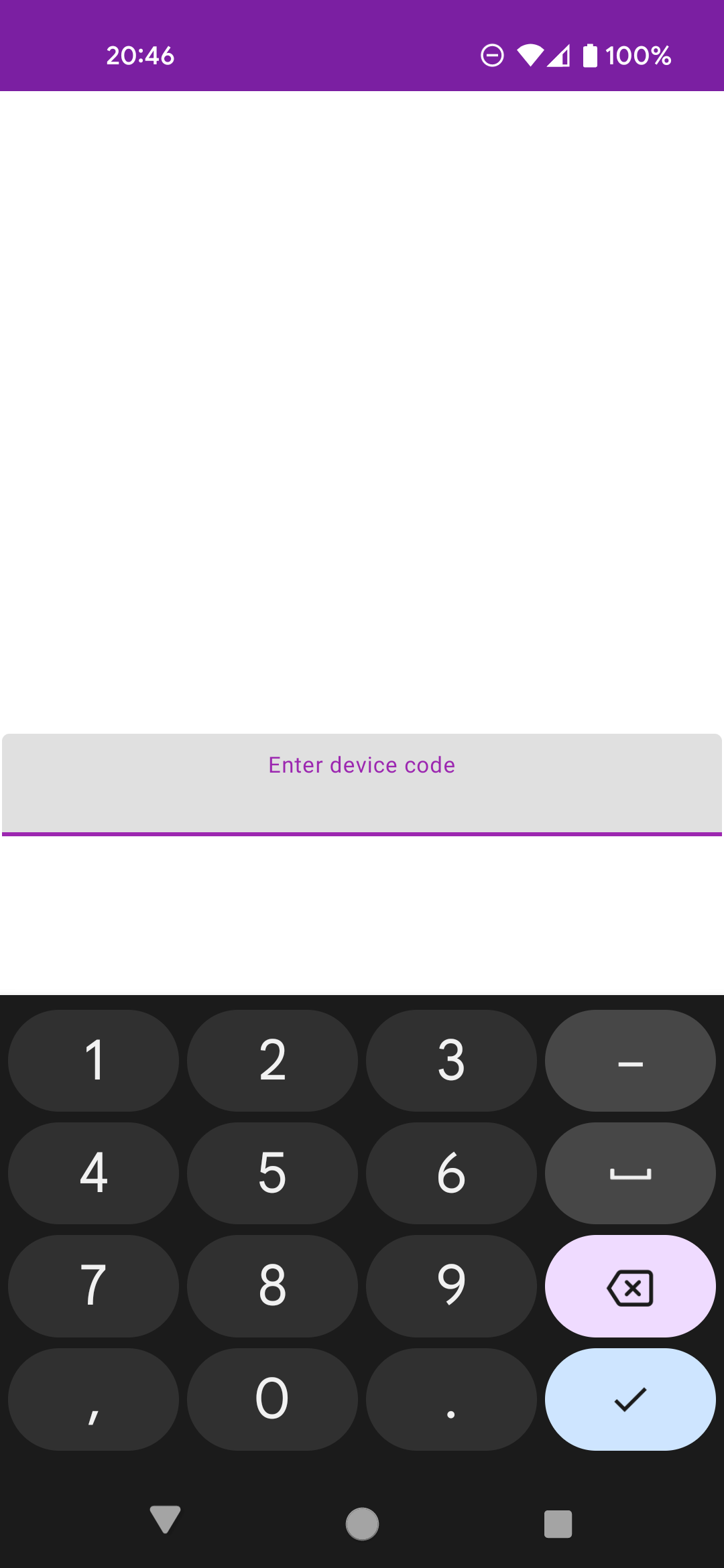Image resolution: width=724 pixels, height=1568 pixels.
Task: Focus the Enter device code field
Action: click(x=362, y=784)
